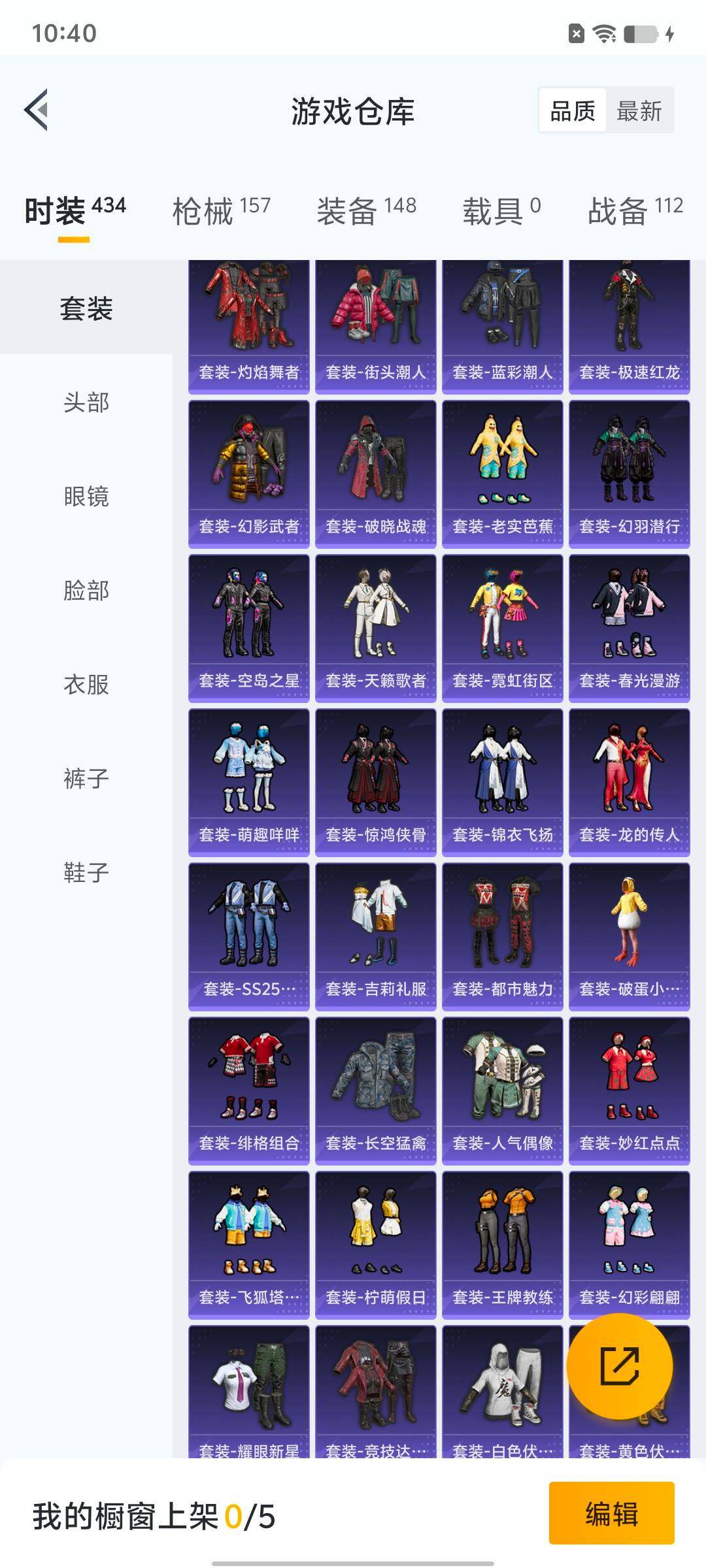Viewport: 706px width, 1568px height.
Task: Tap the orange share floating button
Action: point(619,1366)
